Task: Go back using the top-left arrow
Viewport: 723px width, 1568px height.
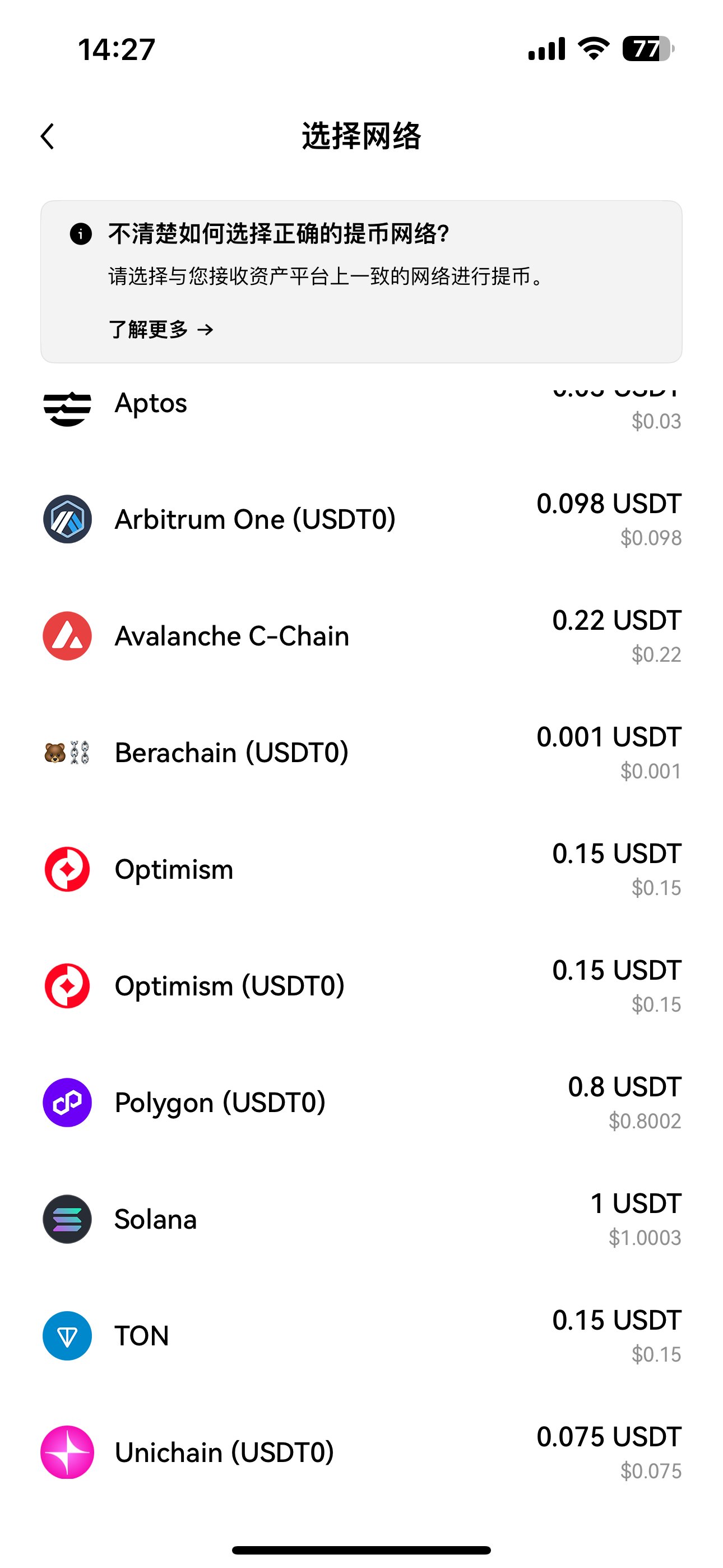Action: pos(48,136)
